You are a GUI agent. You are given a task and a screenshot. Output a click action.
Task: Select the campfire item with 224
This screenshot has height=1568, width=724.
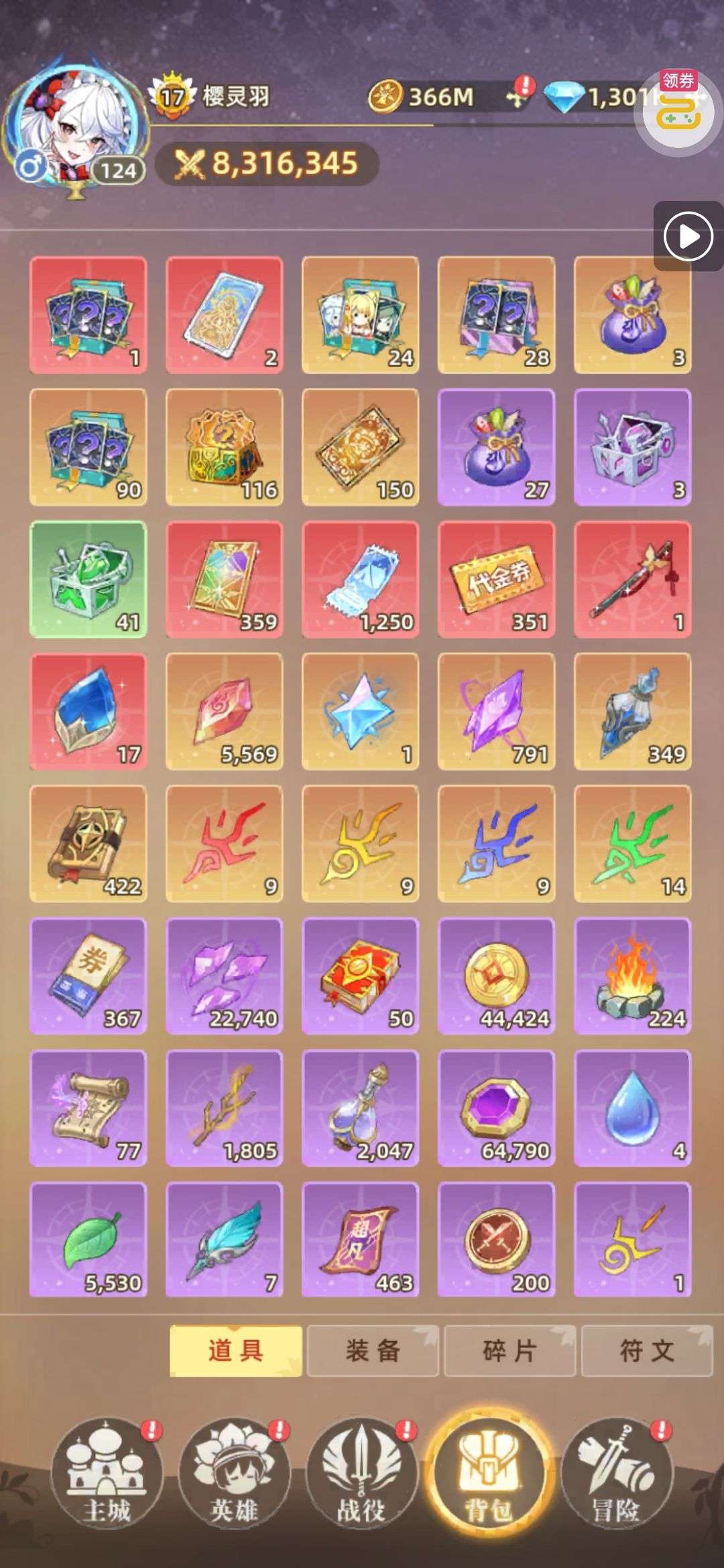click(632, 976)
